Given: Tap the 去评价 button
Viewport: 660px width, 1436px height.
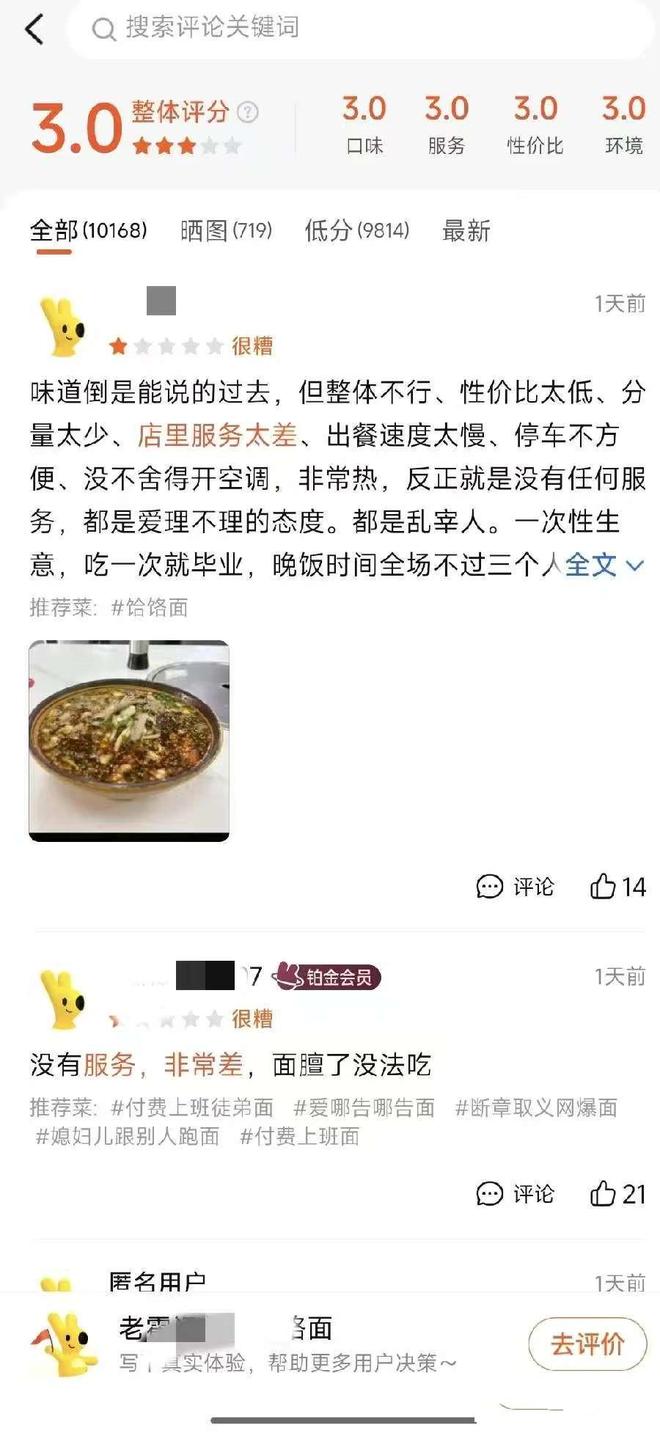Looking at the screenshot, I should coord(587,1344).
